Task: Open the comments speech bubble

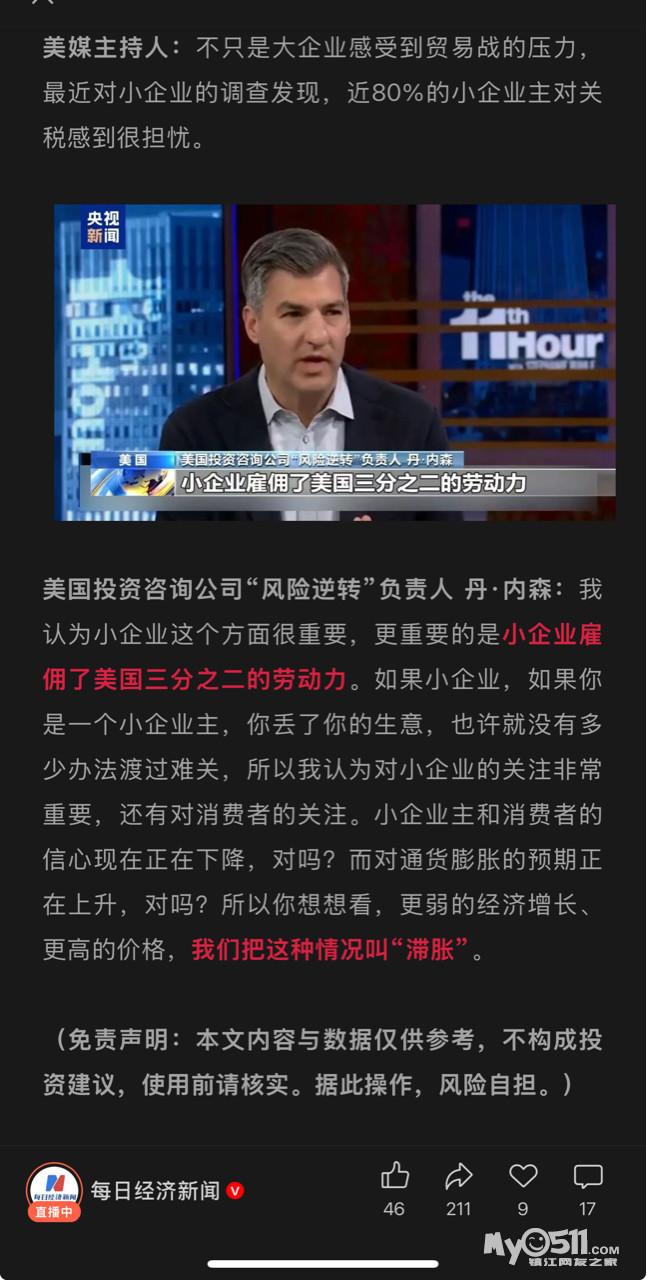Action: tap(588, 1176)
